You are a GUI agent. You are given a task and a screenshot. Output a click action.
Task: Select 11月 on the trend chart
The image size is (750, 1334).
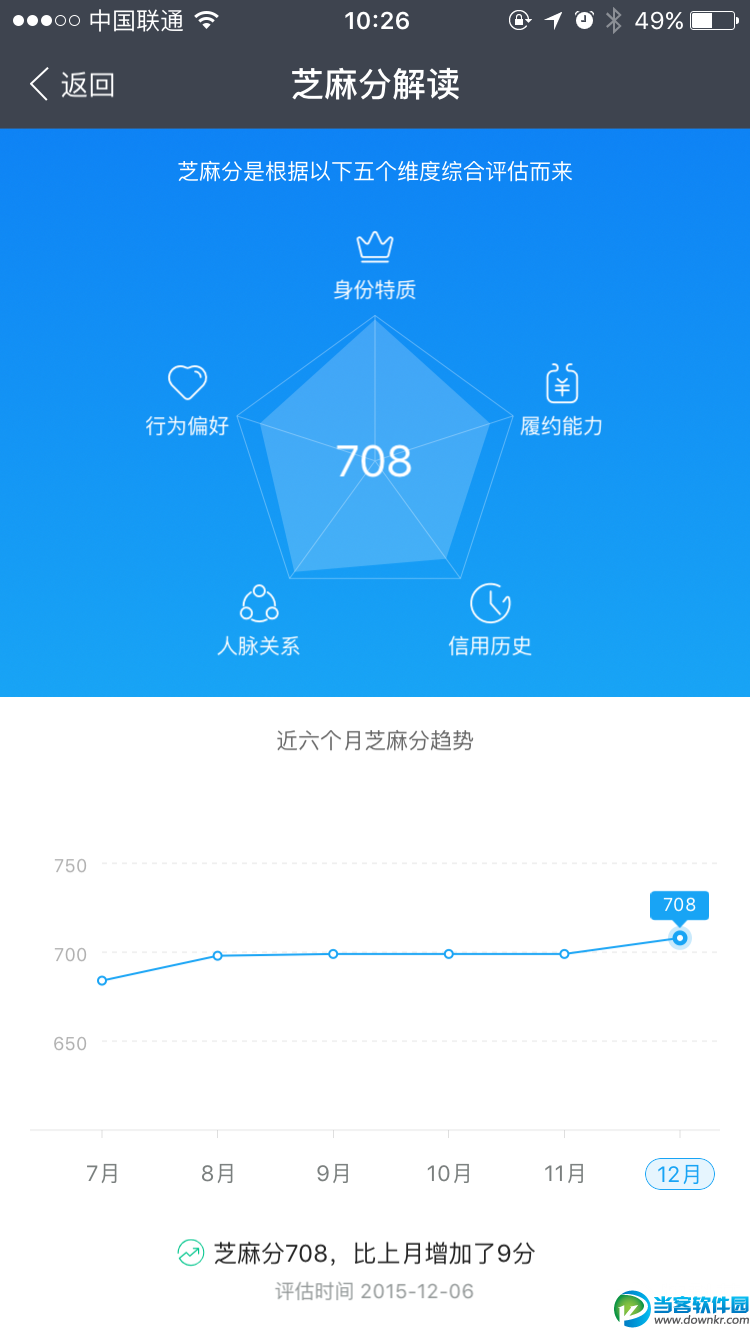coord(564,1174)
